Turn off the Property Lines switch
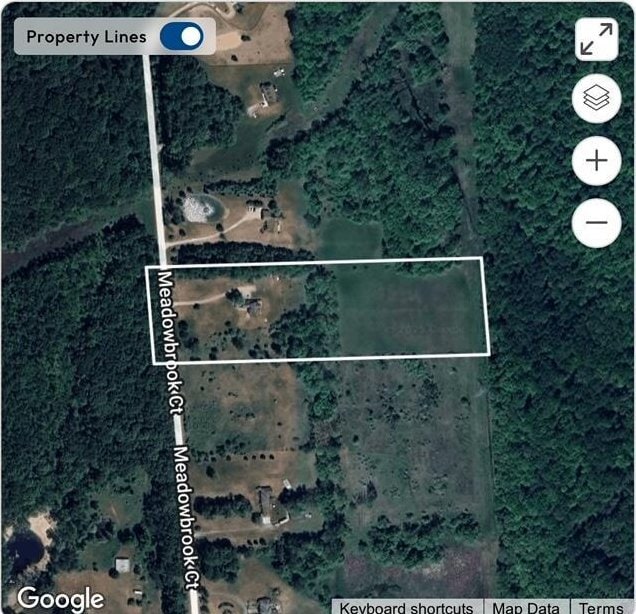The image size is (636, 614). coord(181,37)
